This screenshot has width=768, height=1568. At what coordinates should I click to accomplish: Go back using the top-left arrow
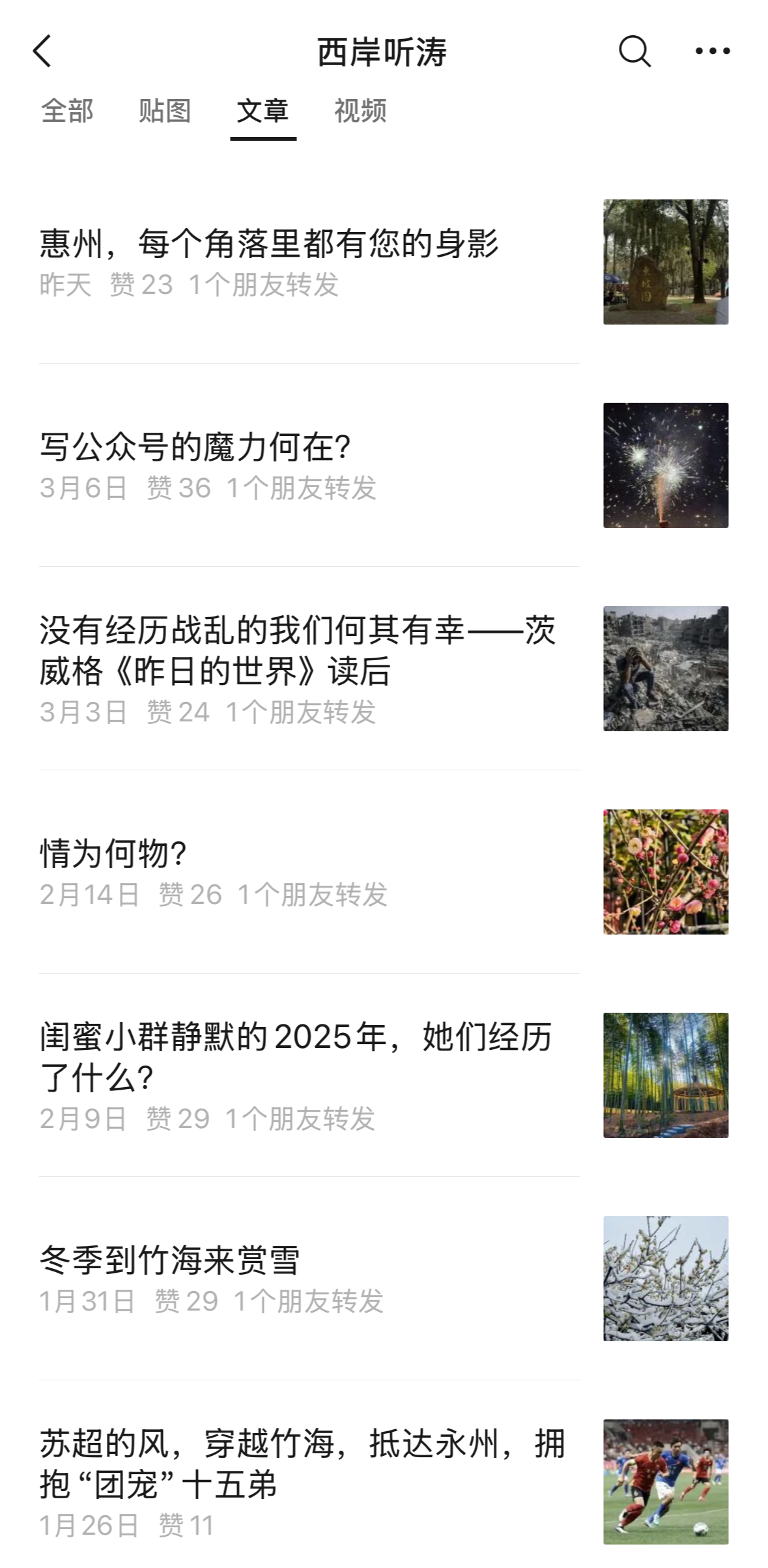[42, 51]
